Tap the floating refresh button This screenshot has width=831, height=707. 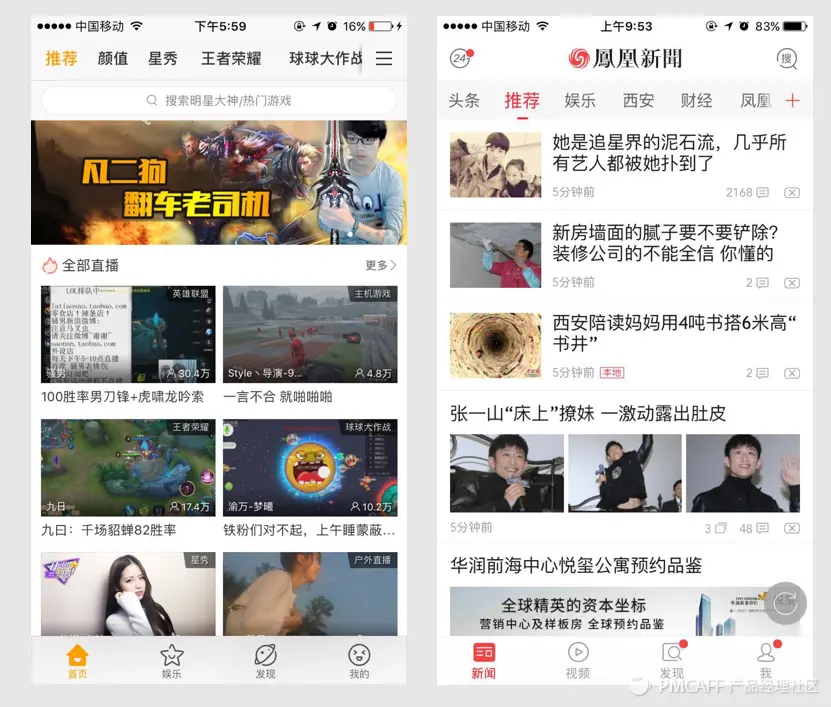[x=786, y=603]
